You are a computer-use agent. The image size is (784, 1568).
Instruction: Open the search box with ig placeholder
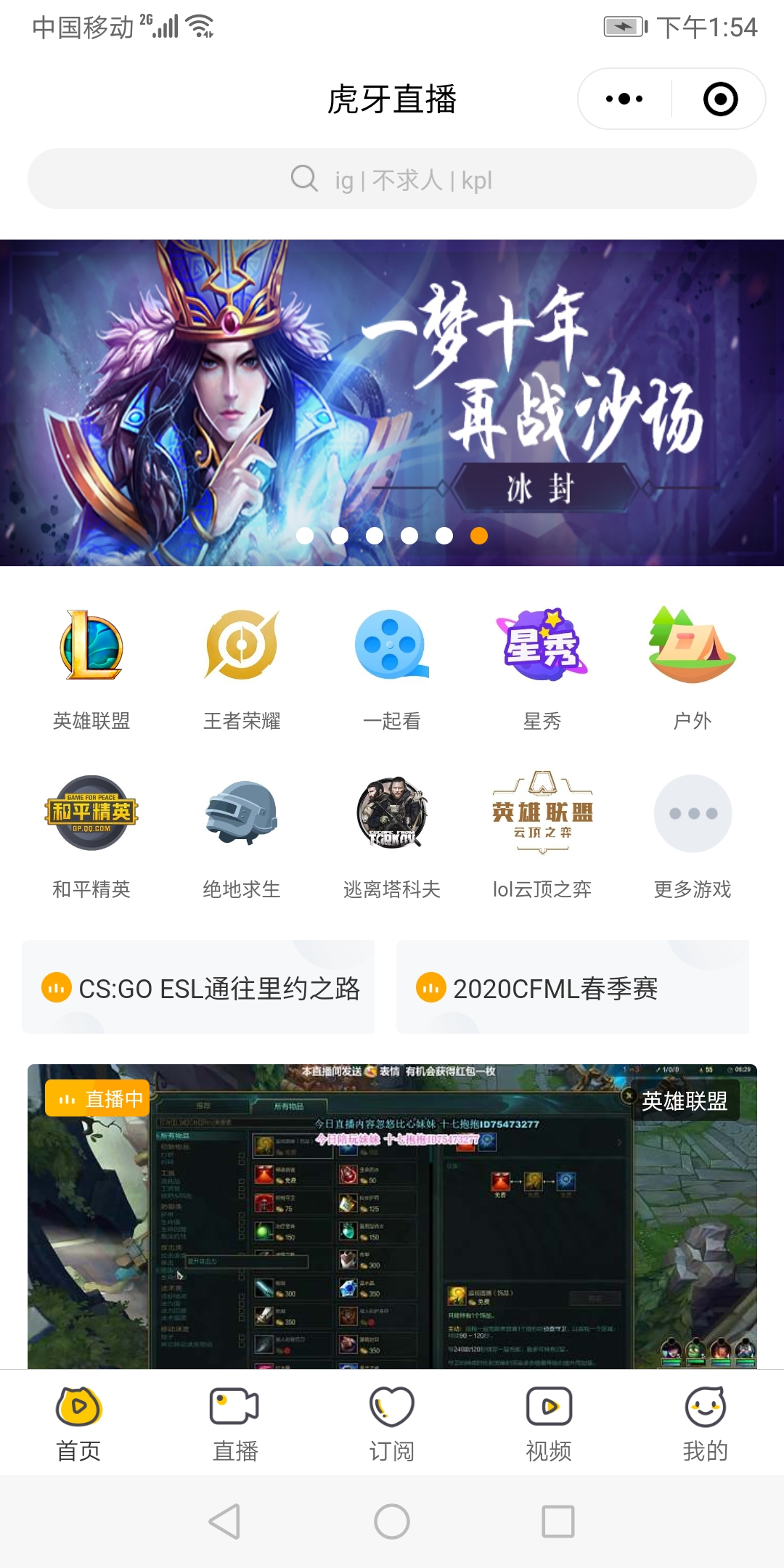click(392, 179)
